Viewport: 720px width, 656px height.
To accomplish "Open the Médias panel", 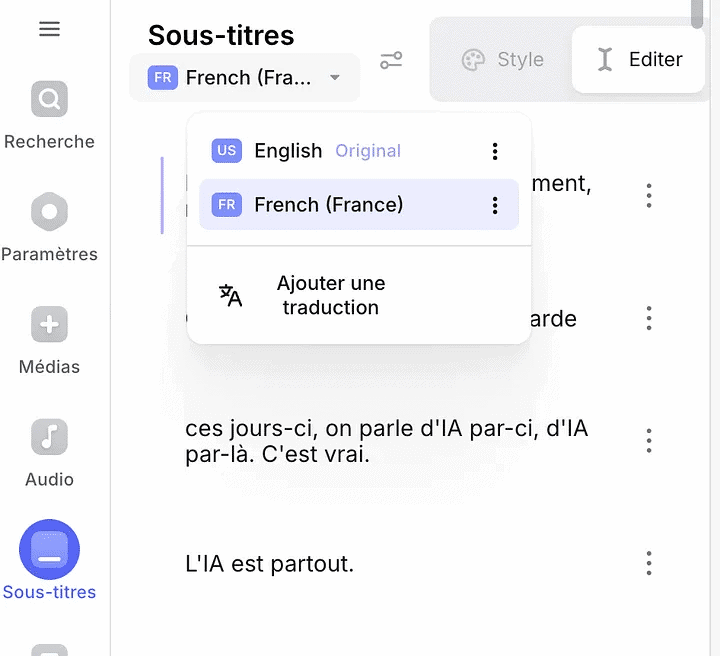I will point(49,340).
